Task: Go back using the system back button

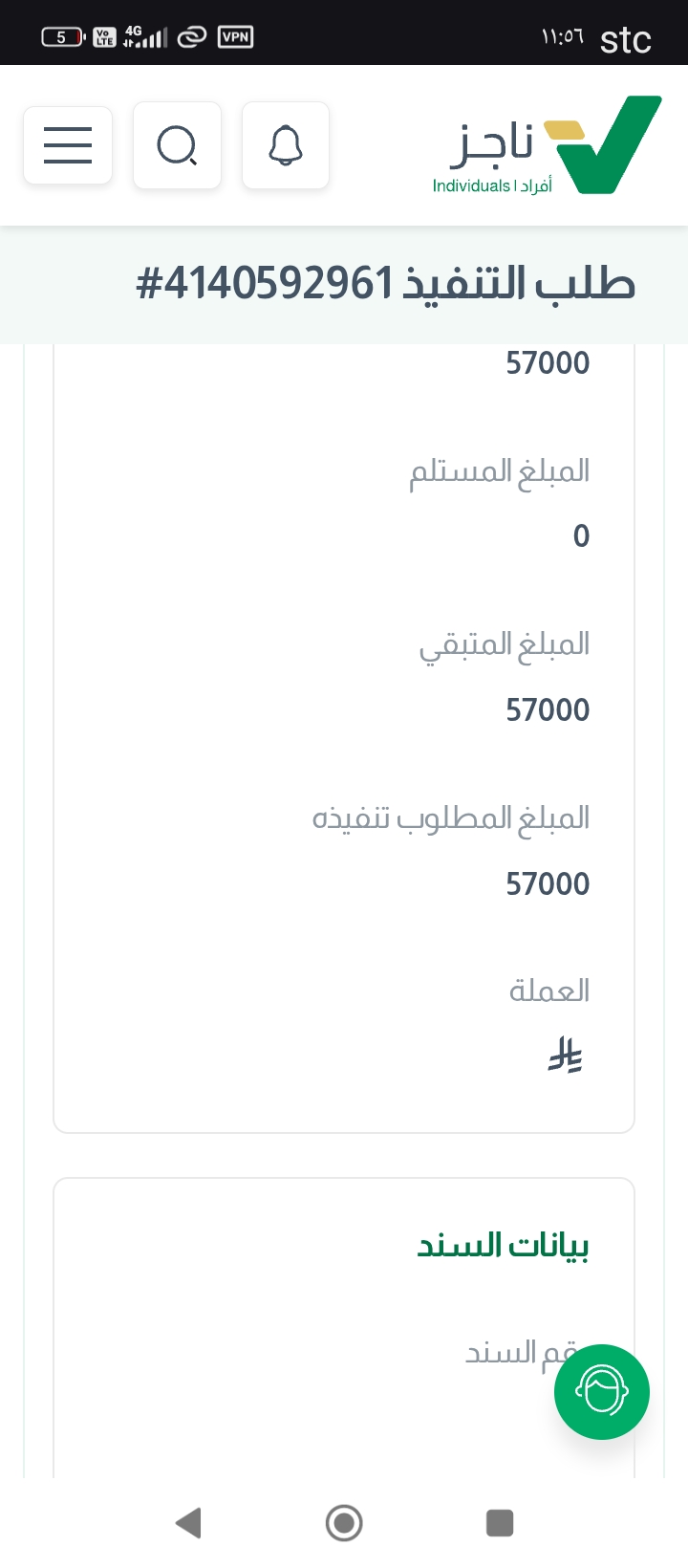Action: (189, 1522)
